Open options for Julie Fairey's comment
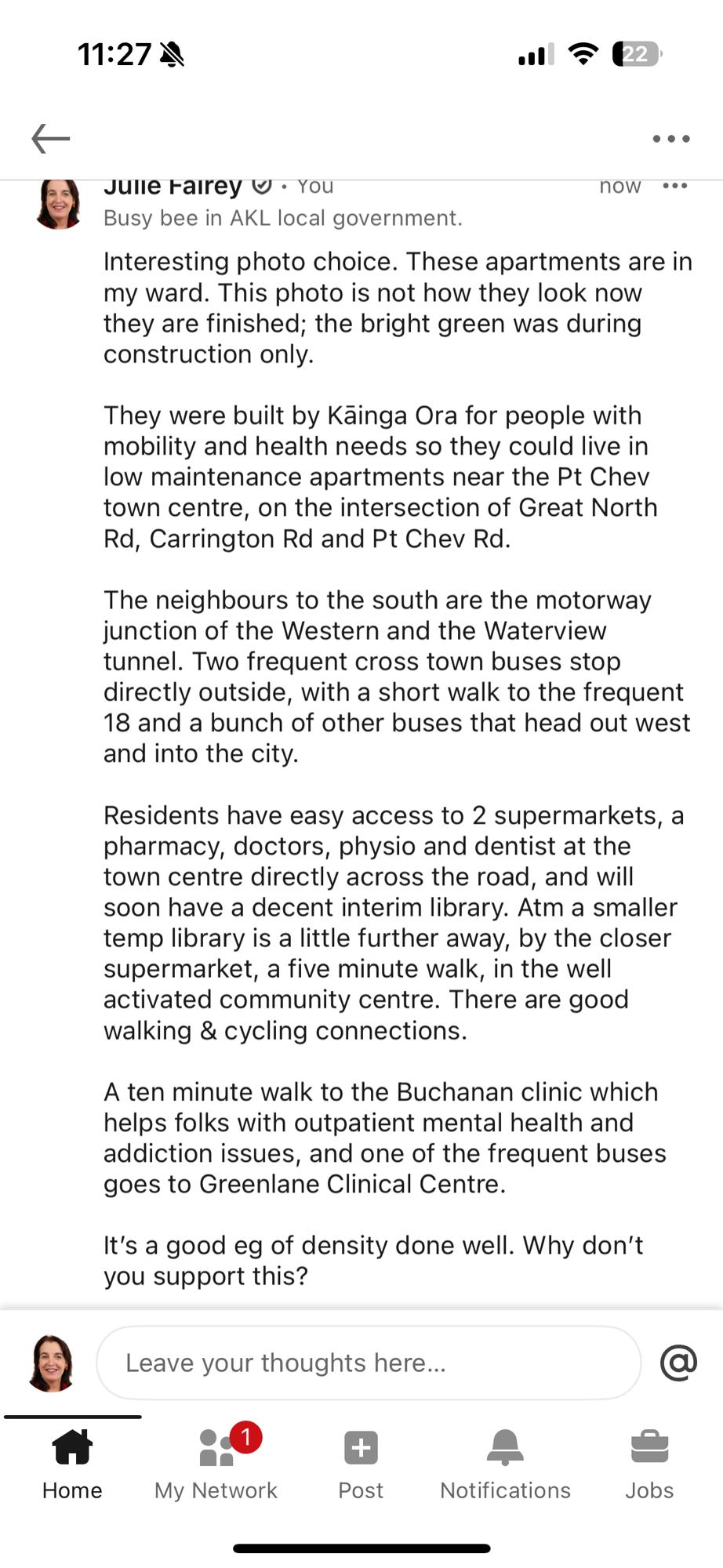 coord(674,187)
